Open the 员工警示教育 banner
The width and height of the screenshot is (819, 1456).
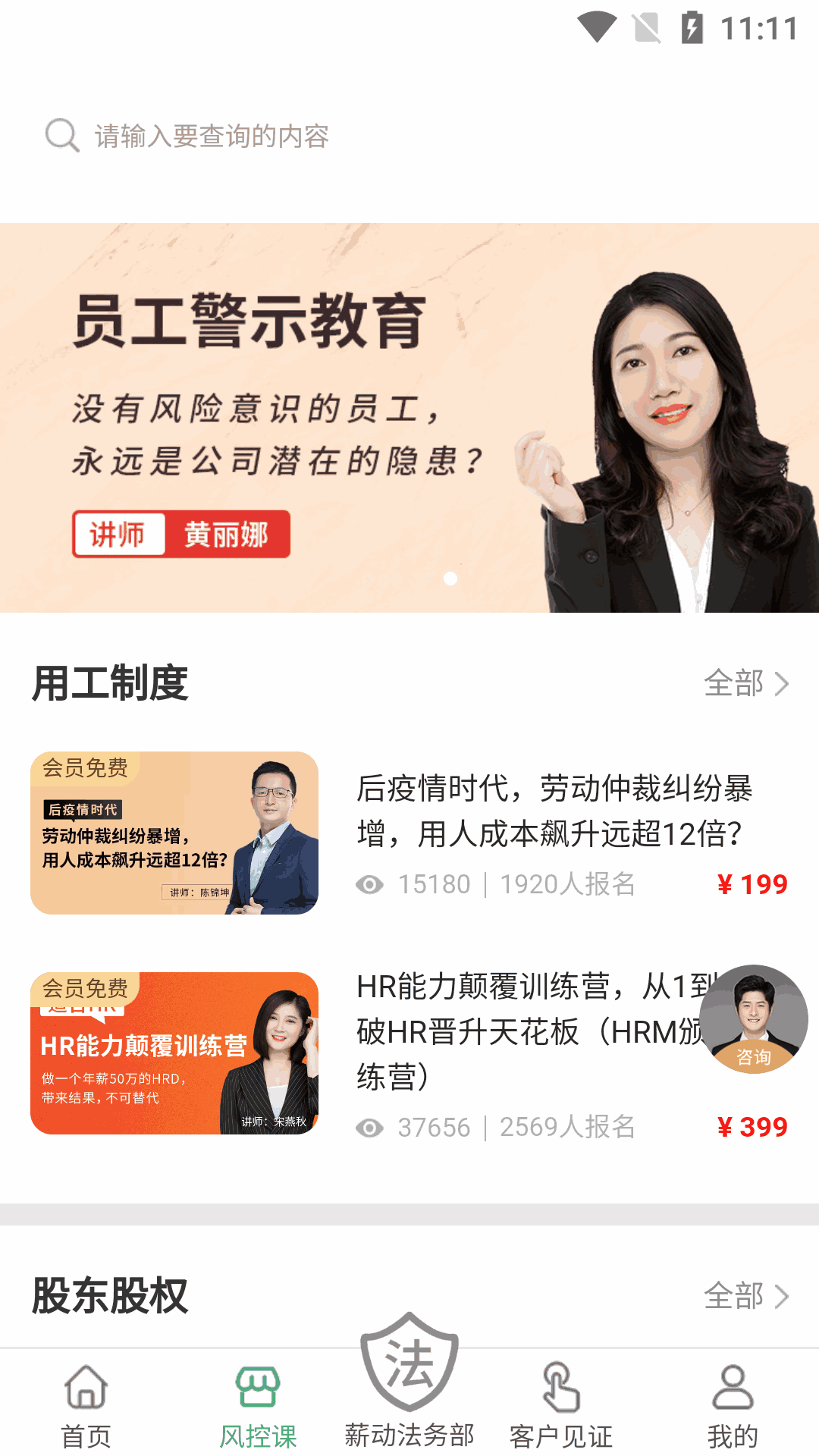(409, 417)
